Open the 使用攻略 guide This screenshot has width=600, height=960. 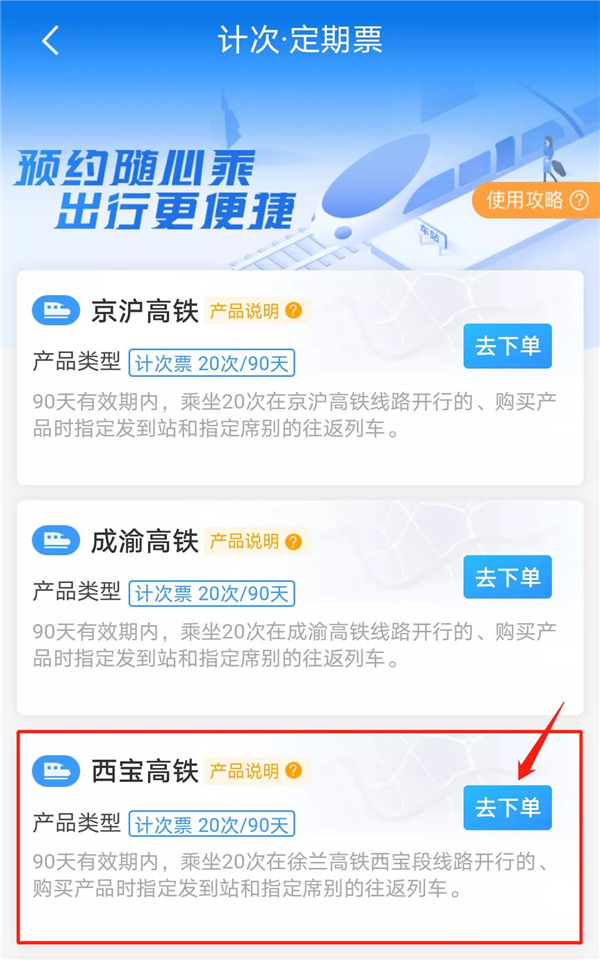click(536, 200)
